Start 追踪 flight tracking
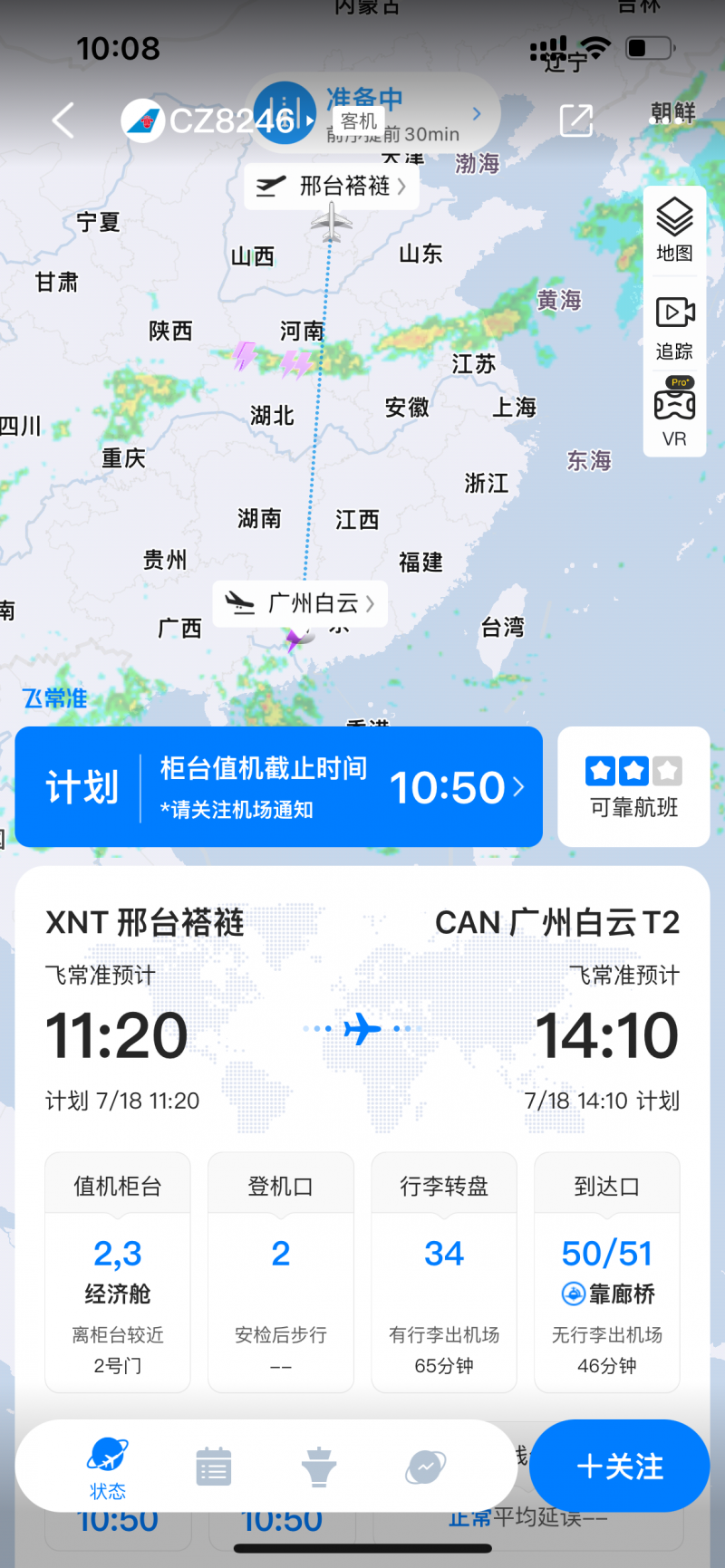Image resolution: width=725 pixels, height=1568 pixels. click(674, 328)
